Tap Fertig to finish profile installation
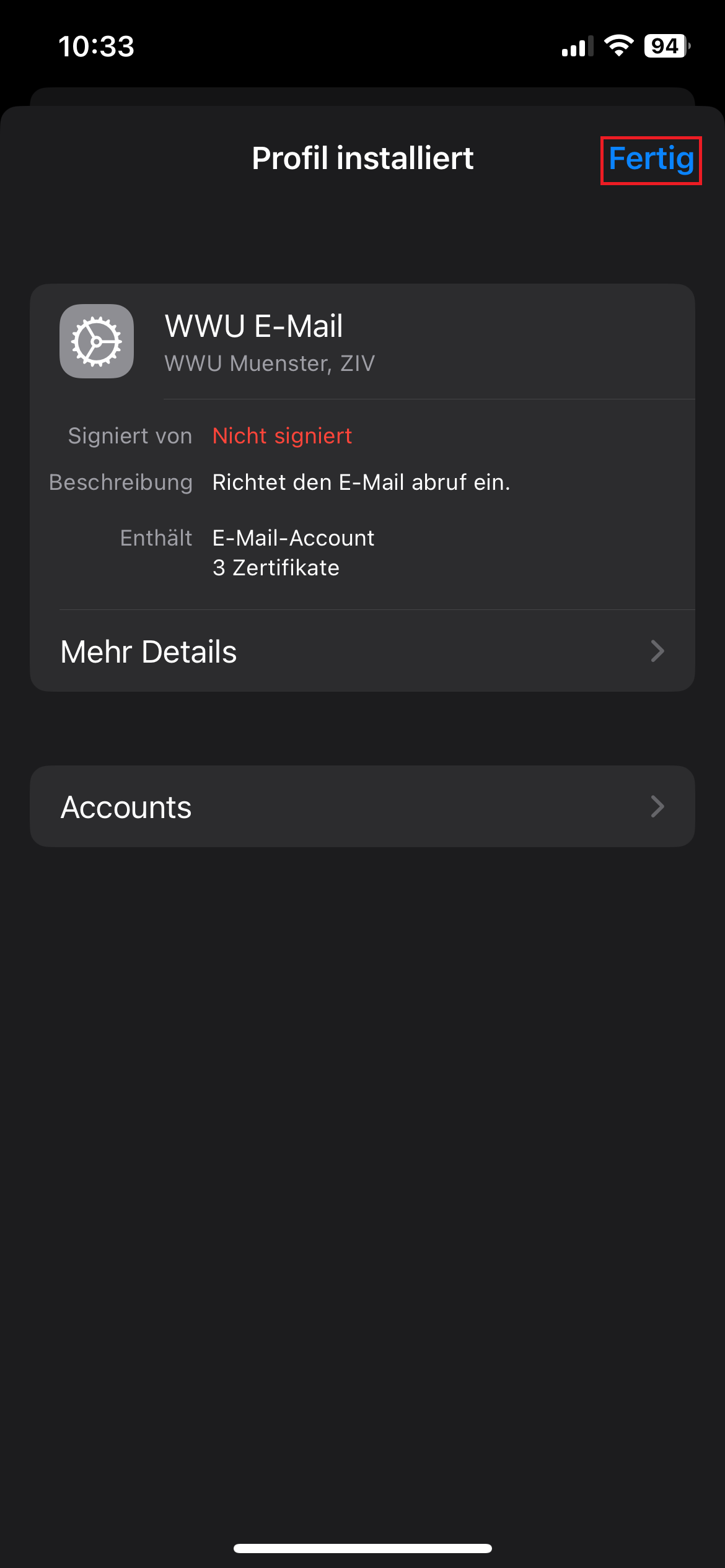Screen dimensions: 725x1568 (651, 159)
